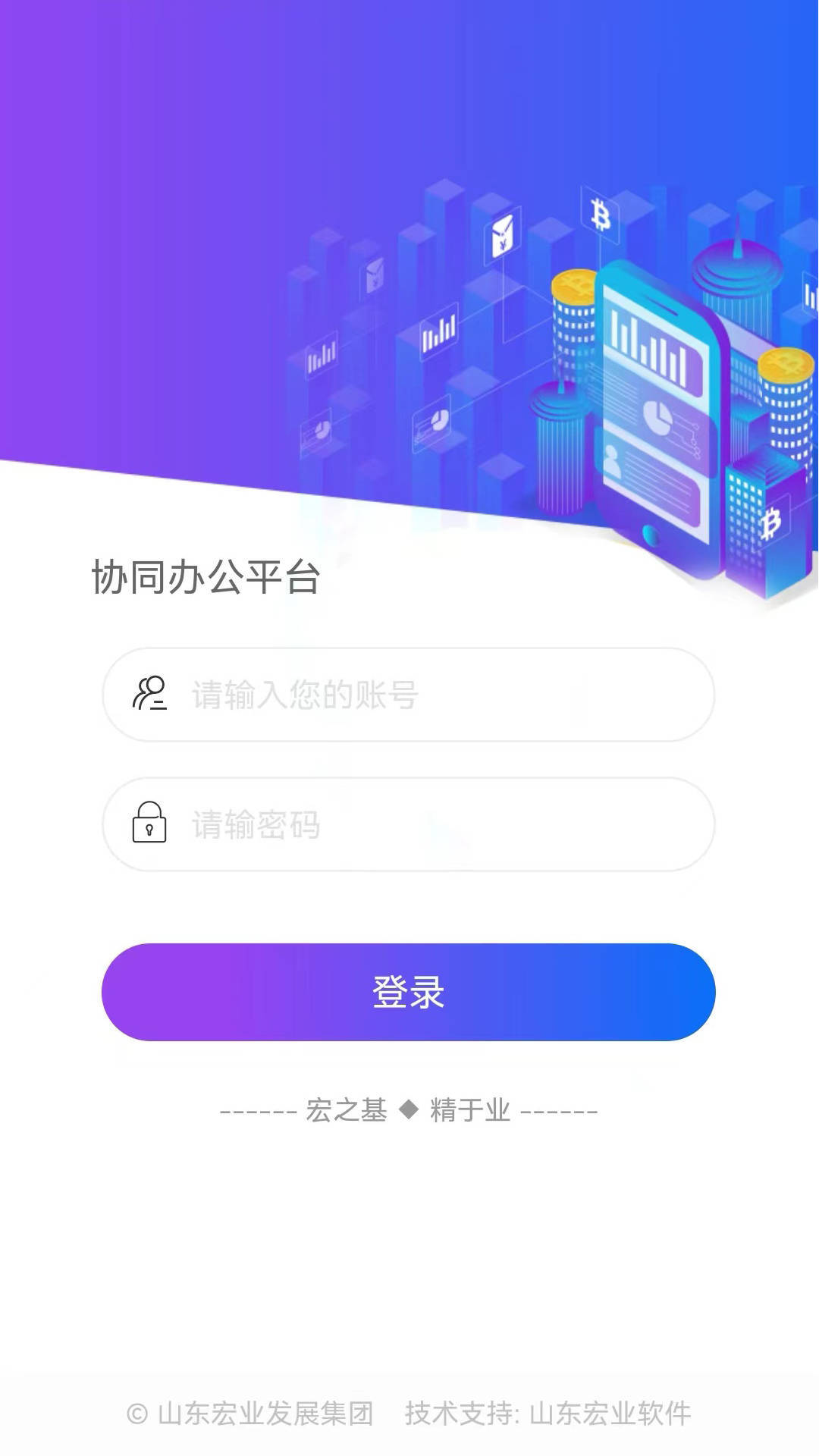This screenshot has width=819, height=1456.
Task: Click the password lock icon
Action: pyautogui.click(x=149, y=827)
